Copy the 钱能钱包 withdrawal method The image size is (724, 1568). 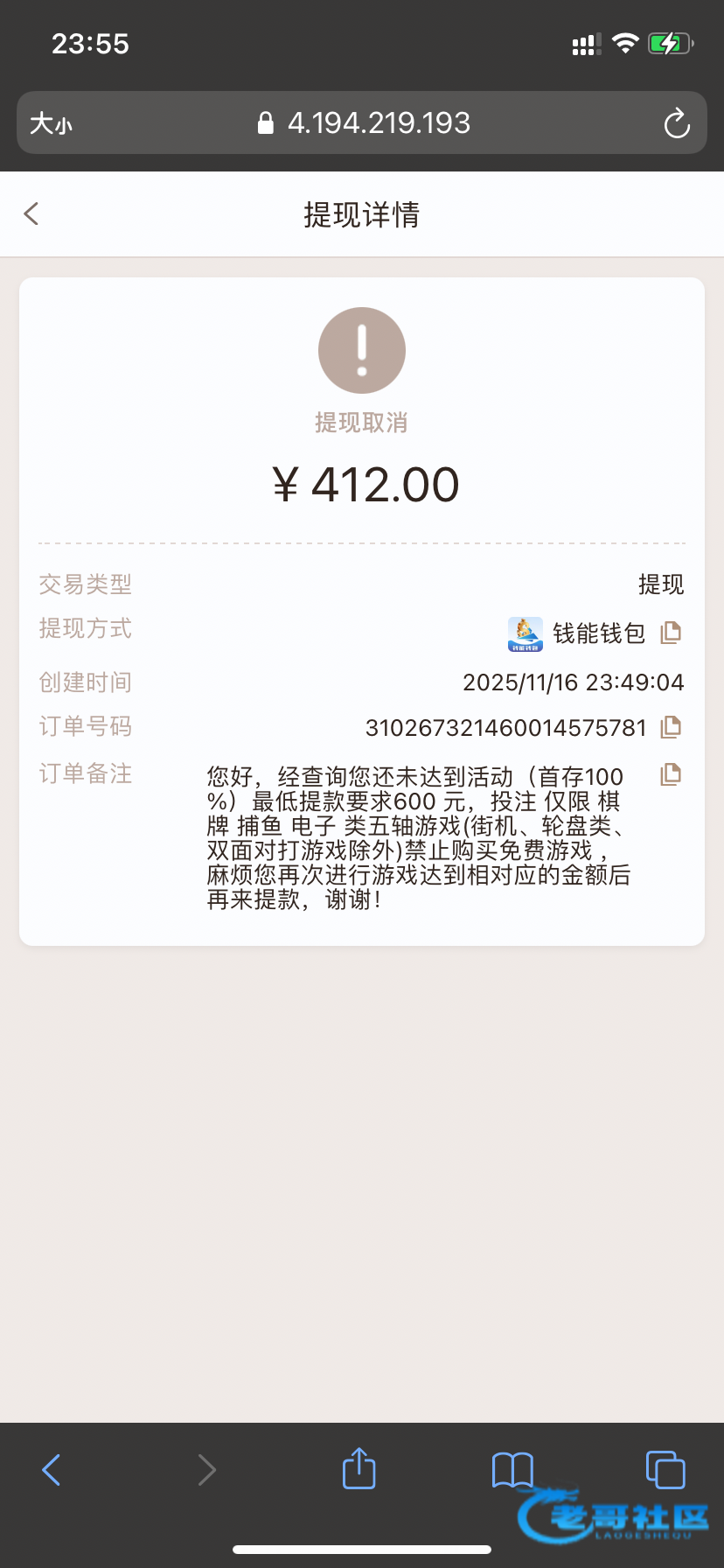coord(671,633)
